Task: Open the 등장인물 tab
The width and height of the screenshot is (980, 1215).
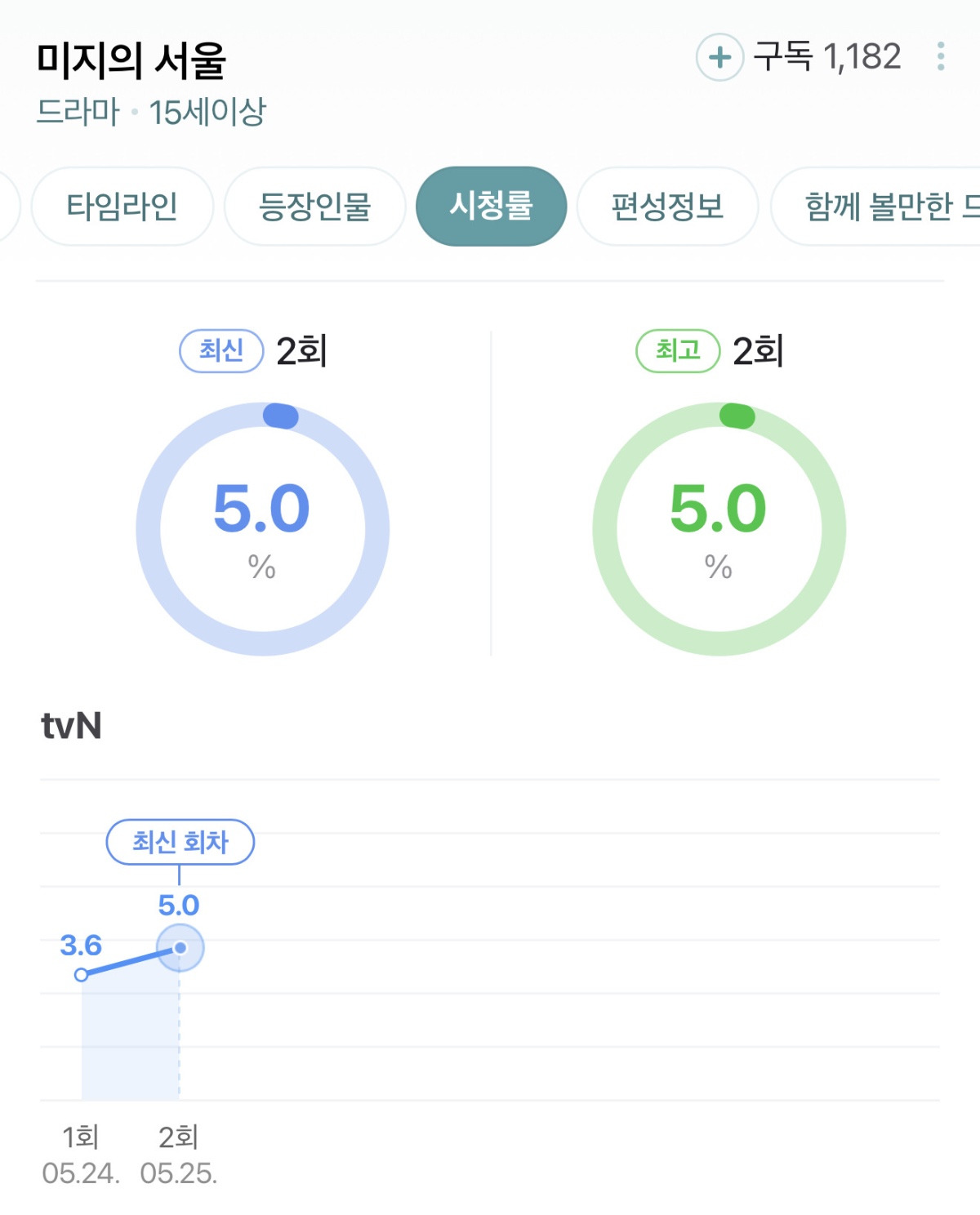Action: pyautogui.click(x=315, y=207)
